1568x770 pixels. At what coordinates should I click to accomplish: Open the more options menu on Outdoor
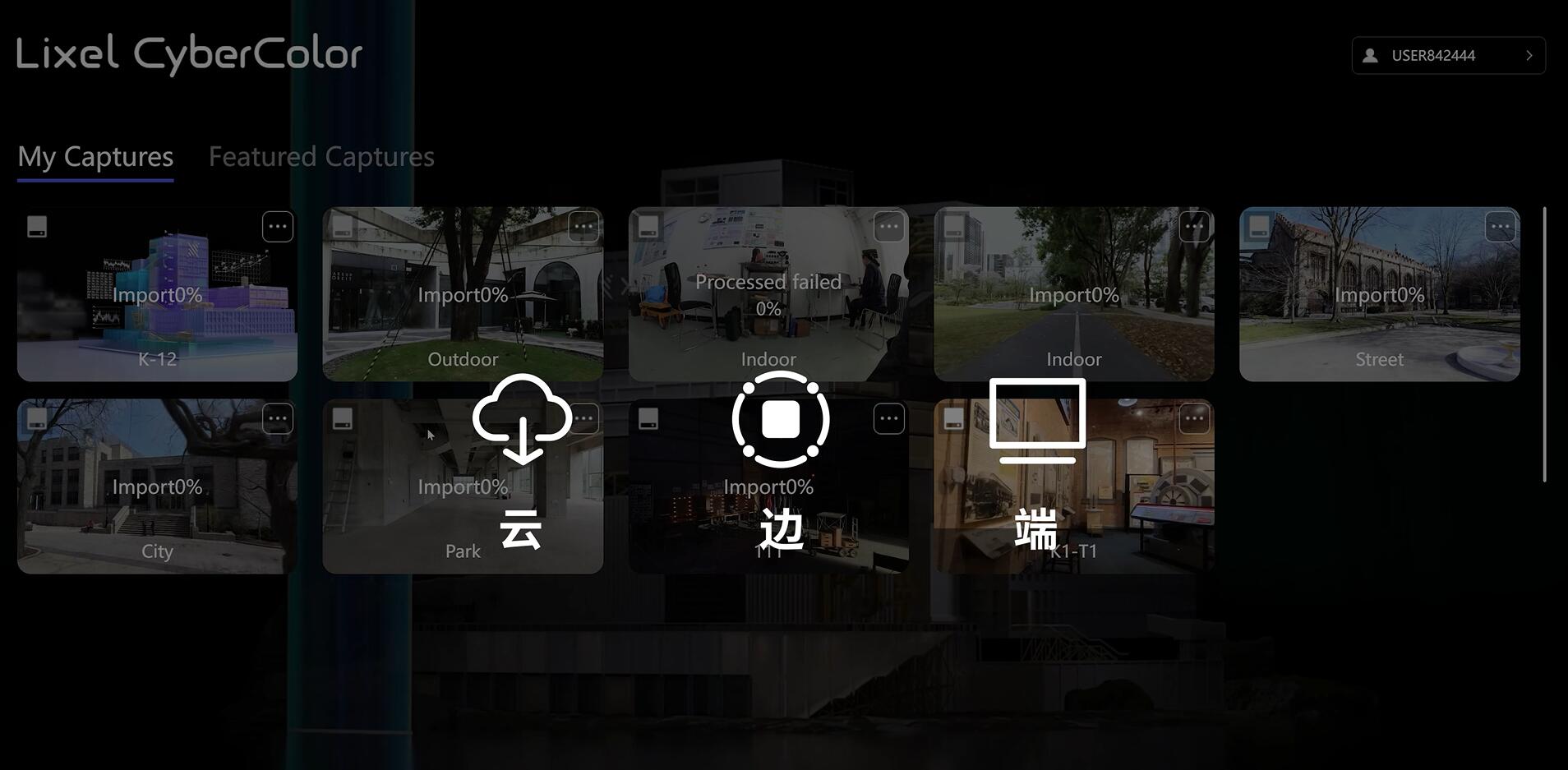[583, 227]
